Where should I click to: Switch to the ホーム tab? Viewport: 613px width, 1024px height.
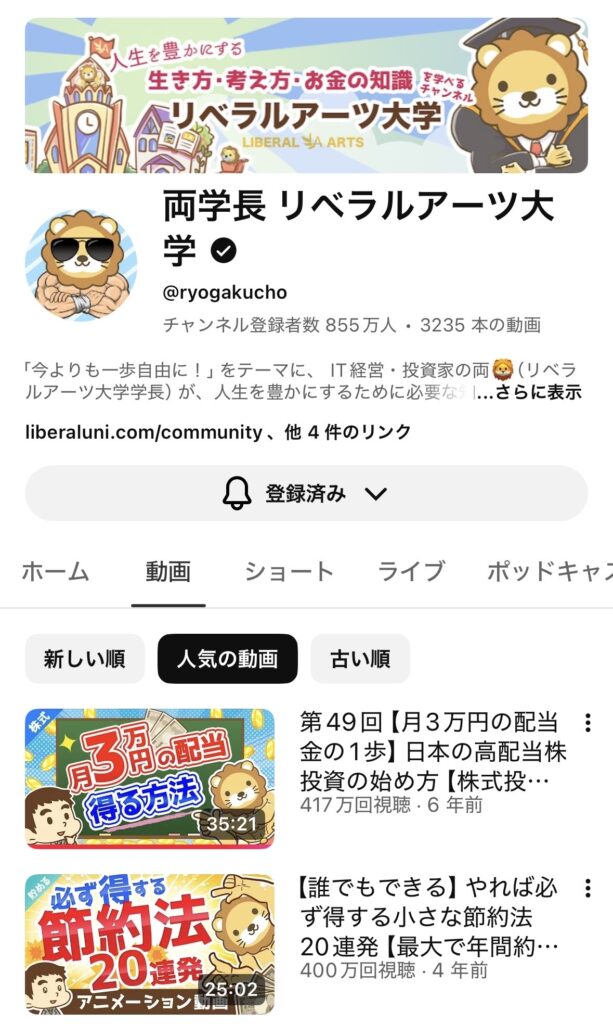click(x=55, y=572)
